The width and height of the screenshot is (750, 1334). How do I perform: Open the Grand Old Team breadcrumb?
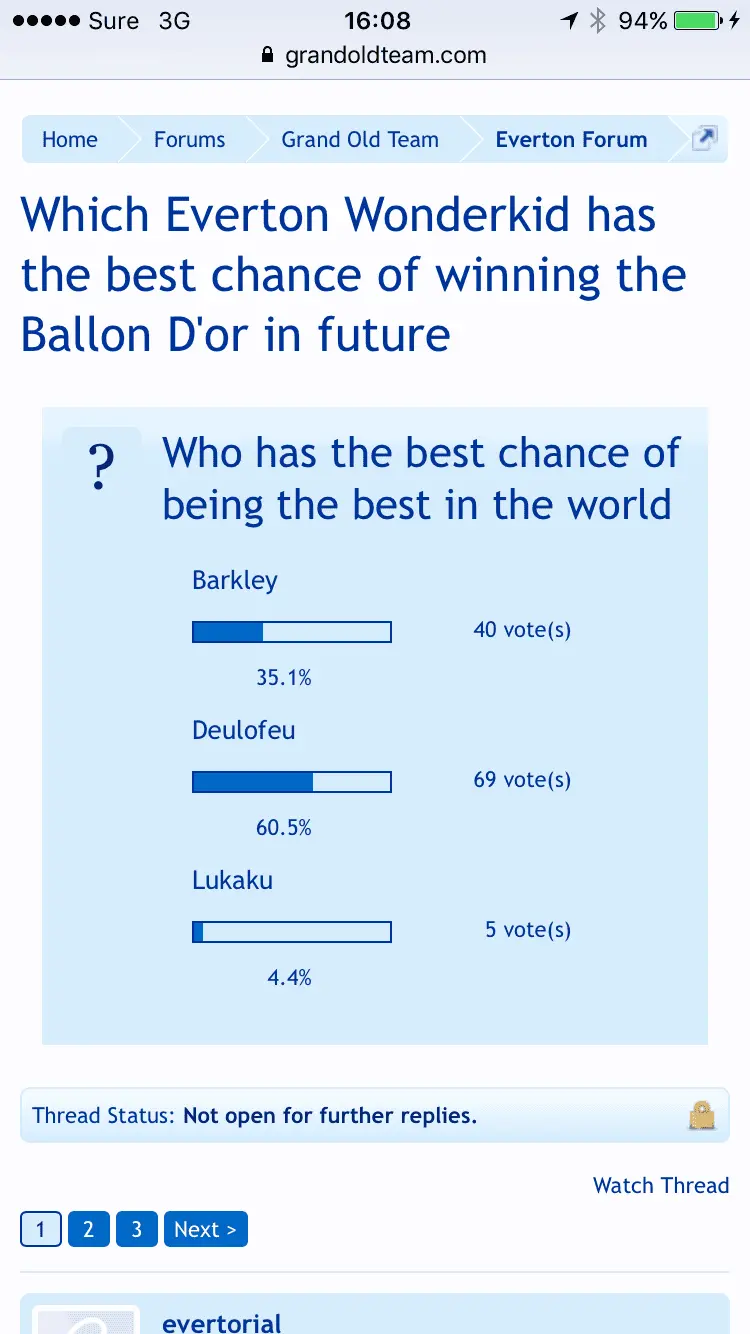point(360,140)
